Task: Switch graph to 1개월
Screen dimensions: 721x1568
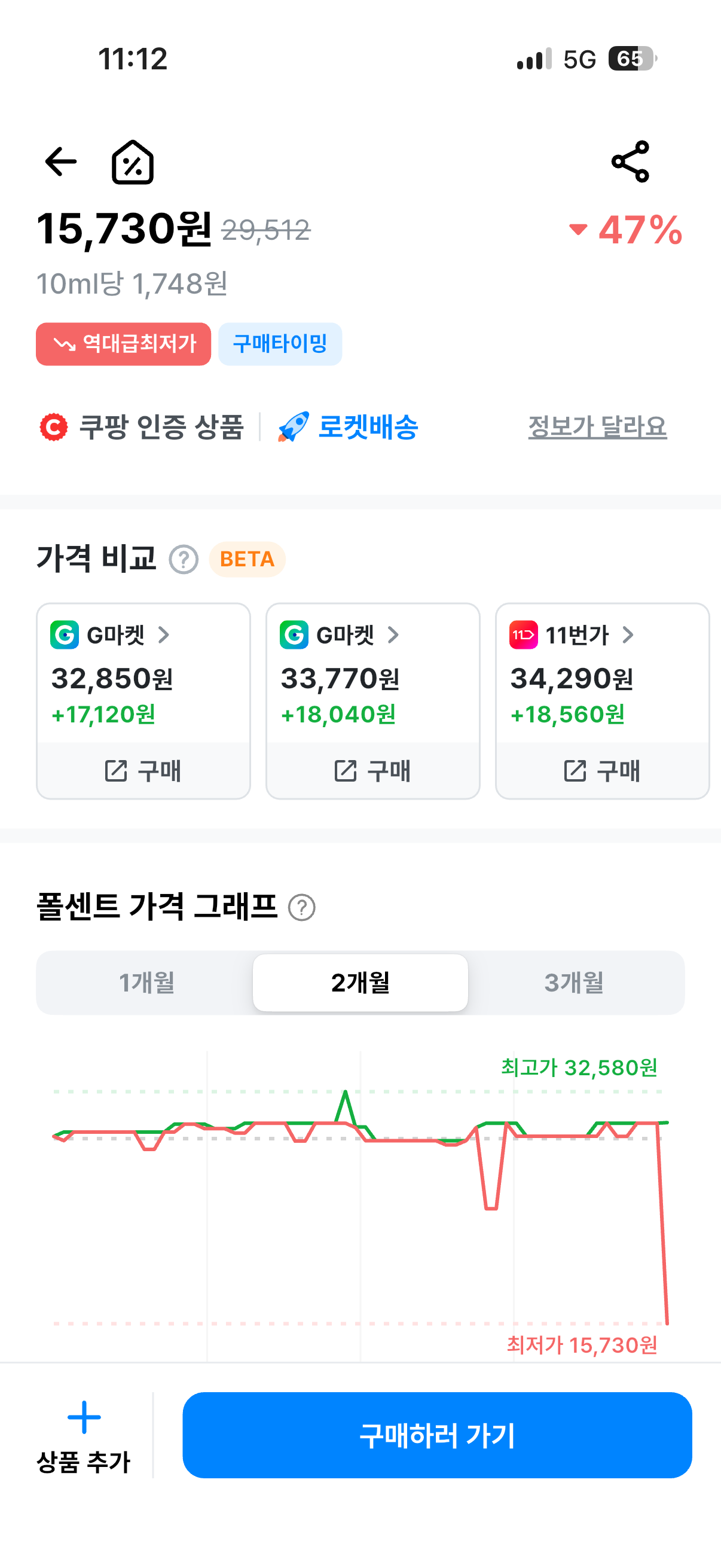Action: [x=146, y=983]
